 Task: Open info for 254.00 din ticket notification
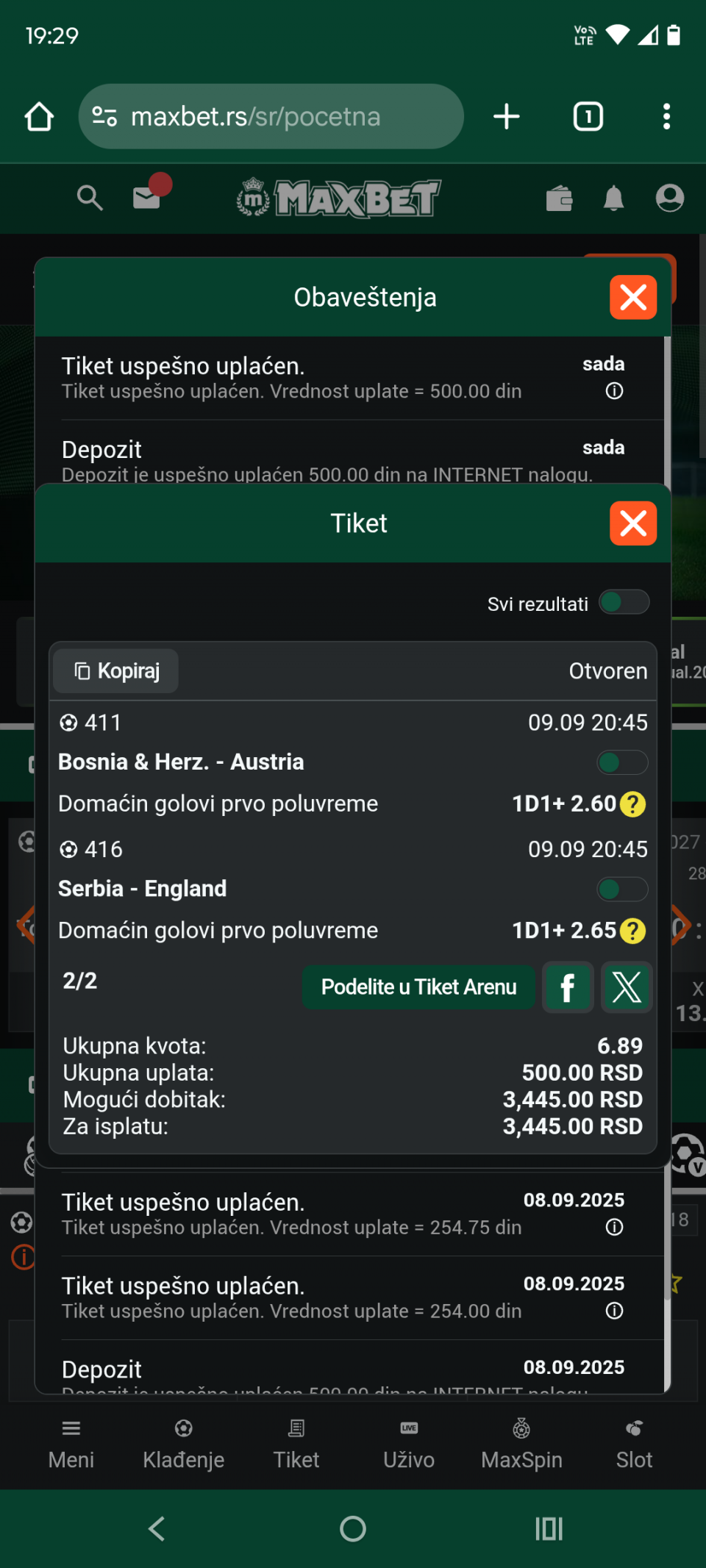point(614,1311)
